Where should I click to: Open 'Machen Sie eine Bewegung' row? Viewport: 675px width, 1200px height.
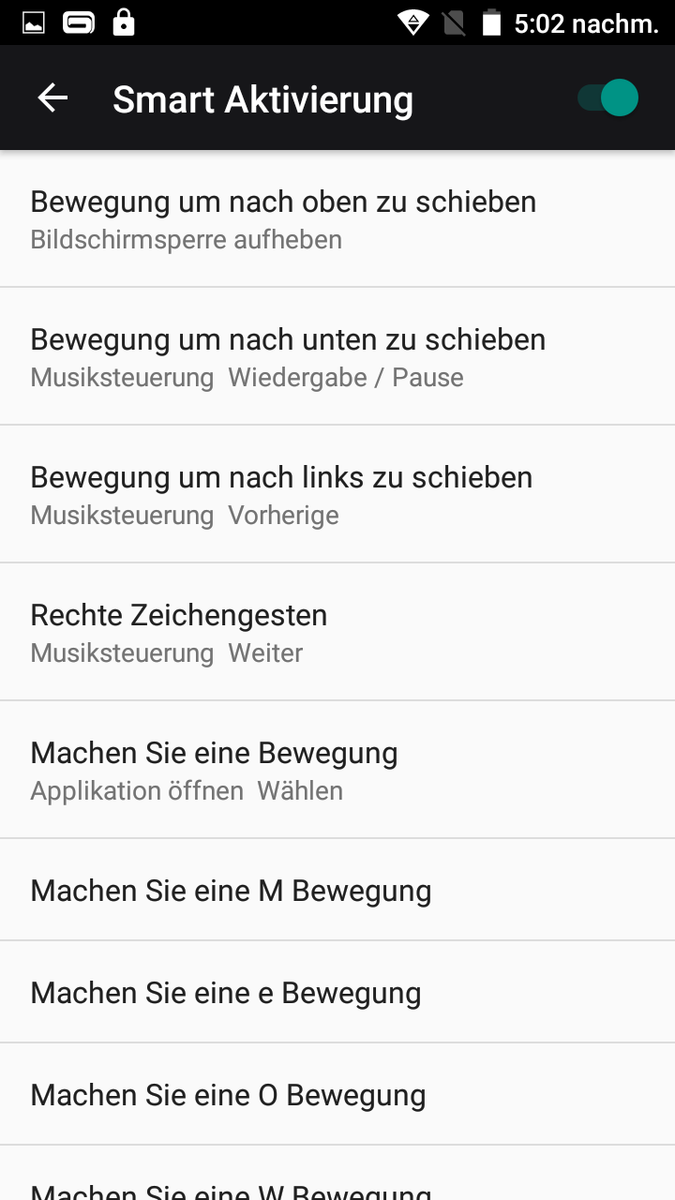pos(337,770)
